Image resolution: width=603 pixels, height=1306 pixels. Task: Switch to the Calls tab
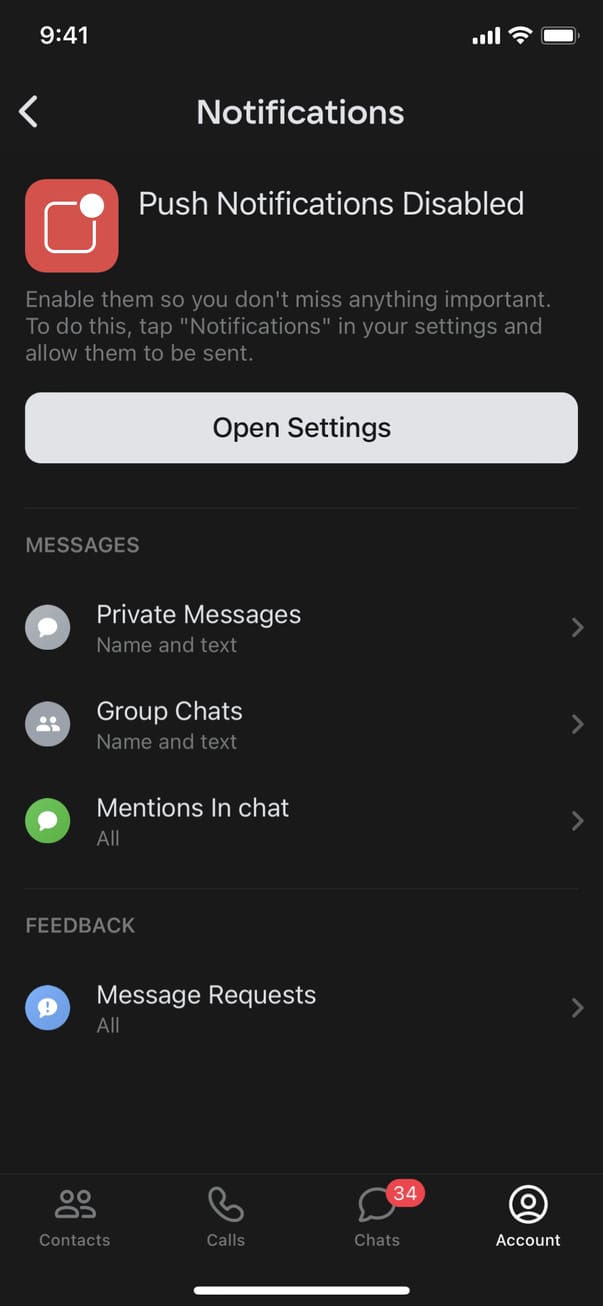coord(225,1218)
